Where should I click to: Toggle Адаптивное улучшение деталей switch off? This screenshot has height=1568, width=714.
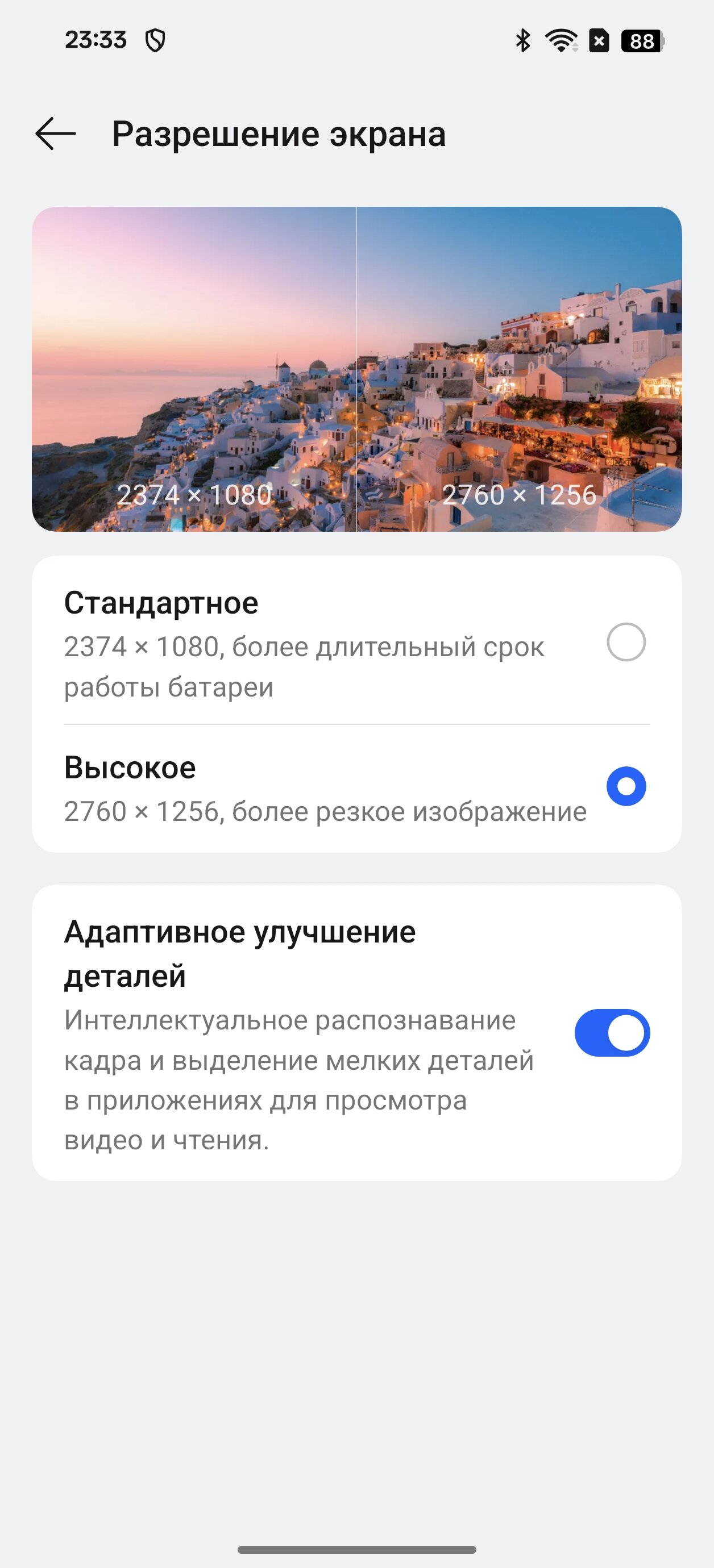612,1033
